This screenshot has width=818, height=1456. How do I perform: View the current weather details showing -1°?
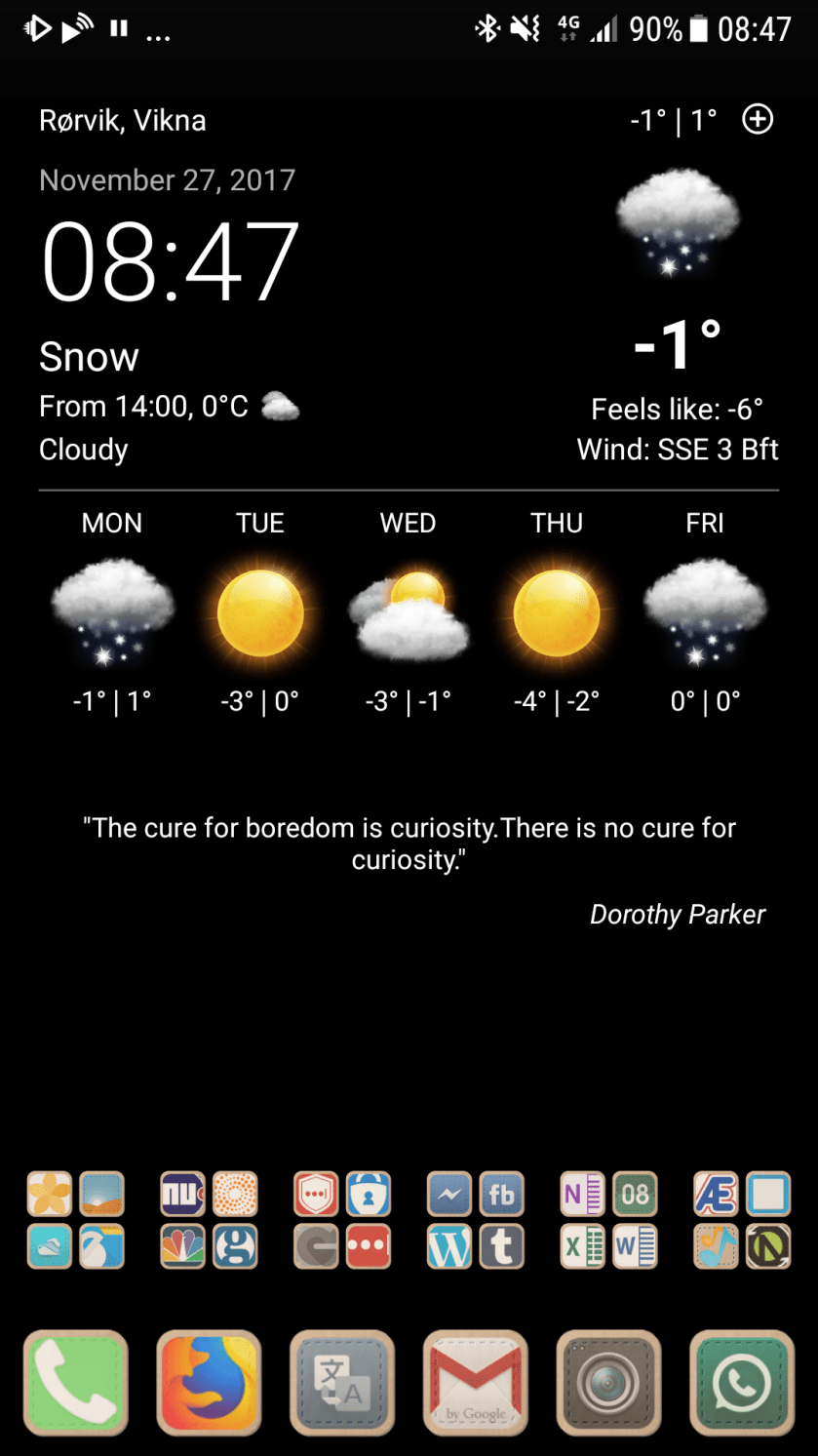(678, 344)
